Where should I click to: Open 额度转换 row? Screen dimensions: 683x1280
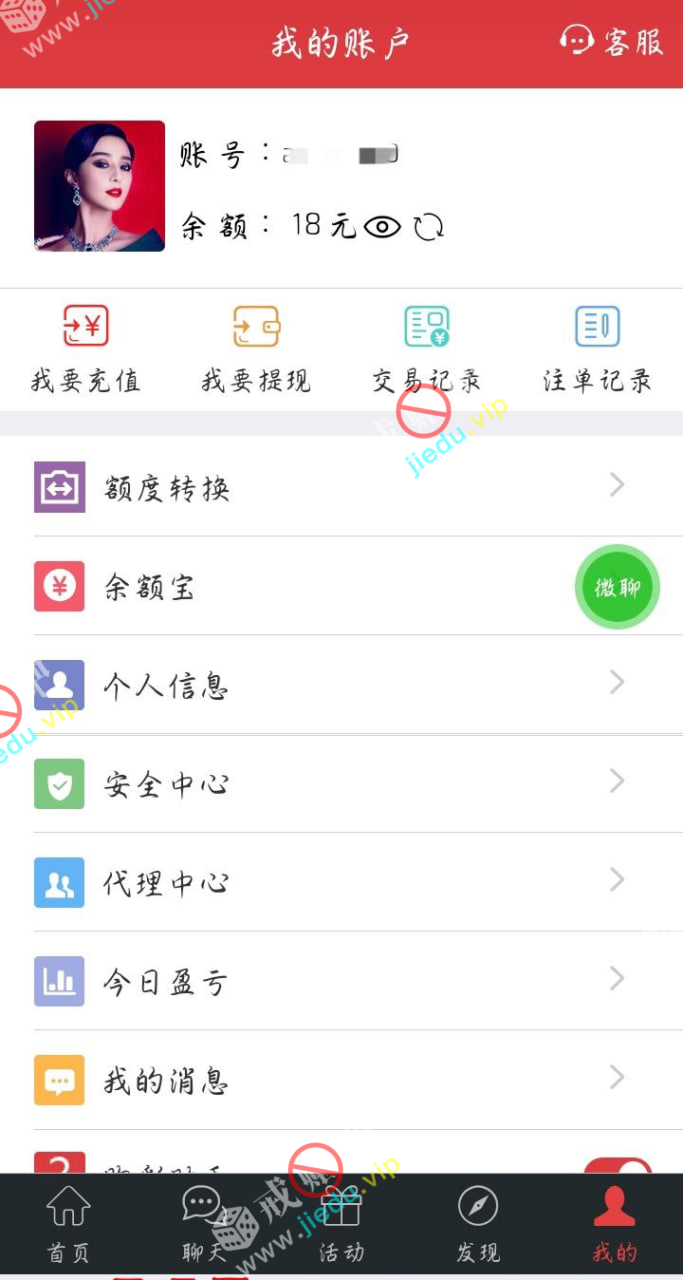coord(340,486)
